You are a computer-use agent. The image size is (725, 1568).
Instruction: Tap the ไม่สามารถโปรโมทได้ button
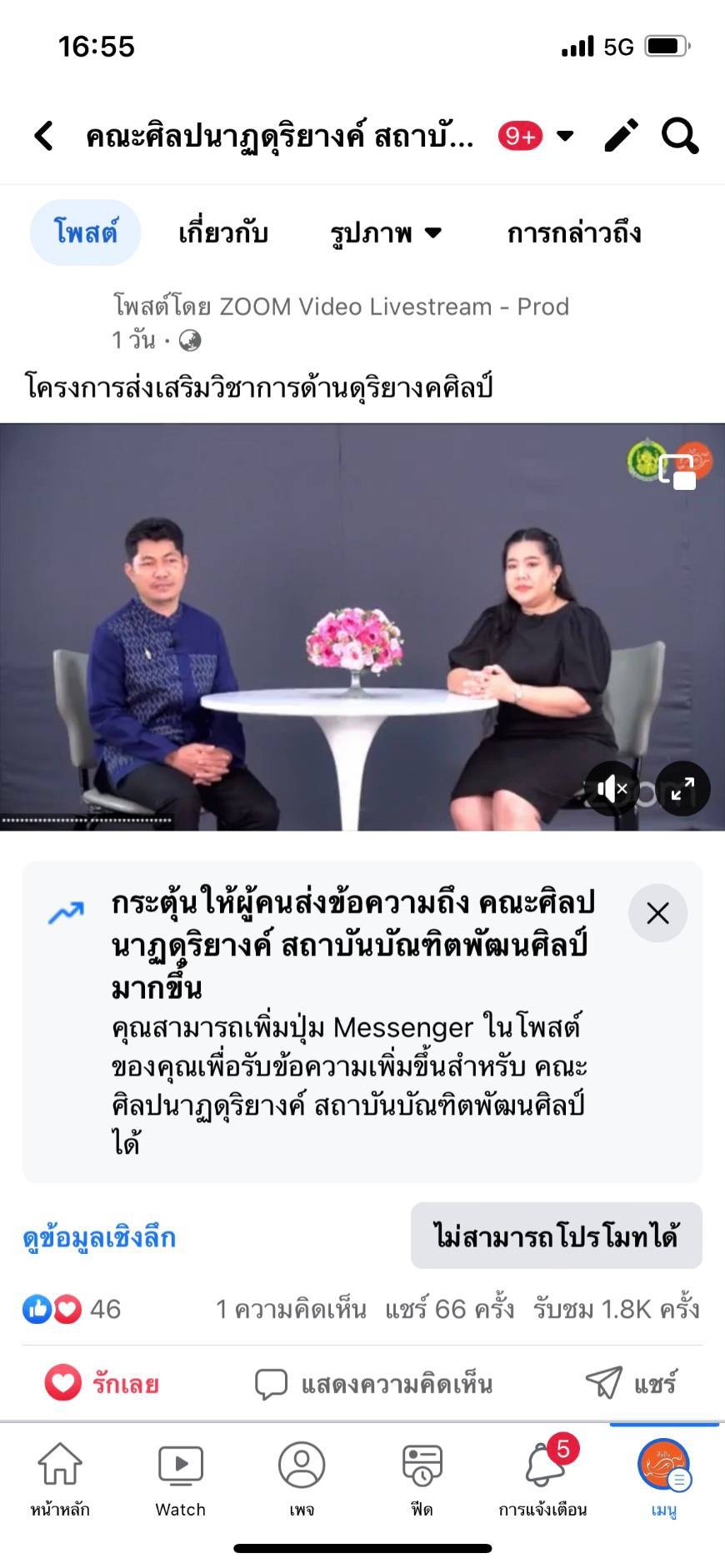pos(557,1236)
